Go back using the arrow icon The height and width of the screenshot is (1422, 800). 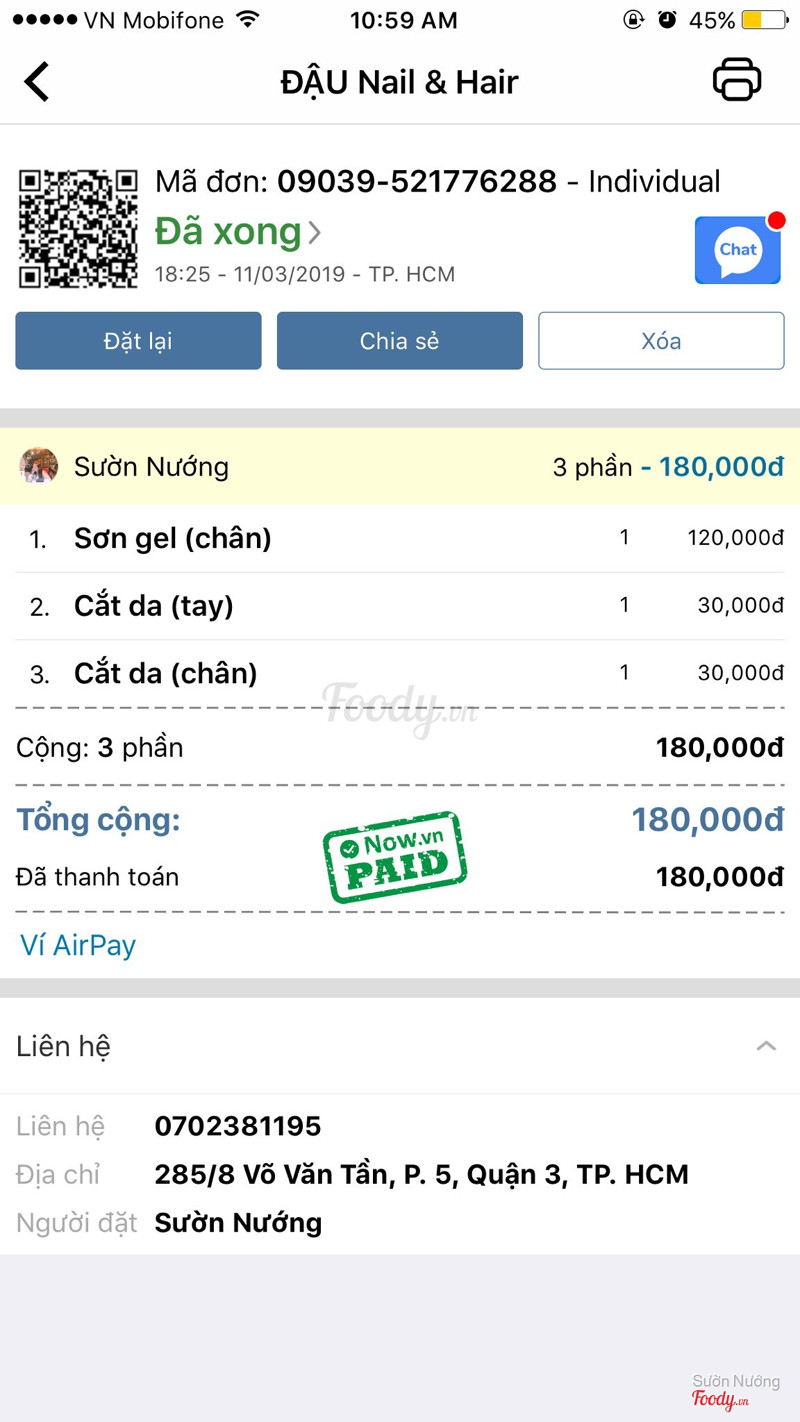pos(37,82)
